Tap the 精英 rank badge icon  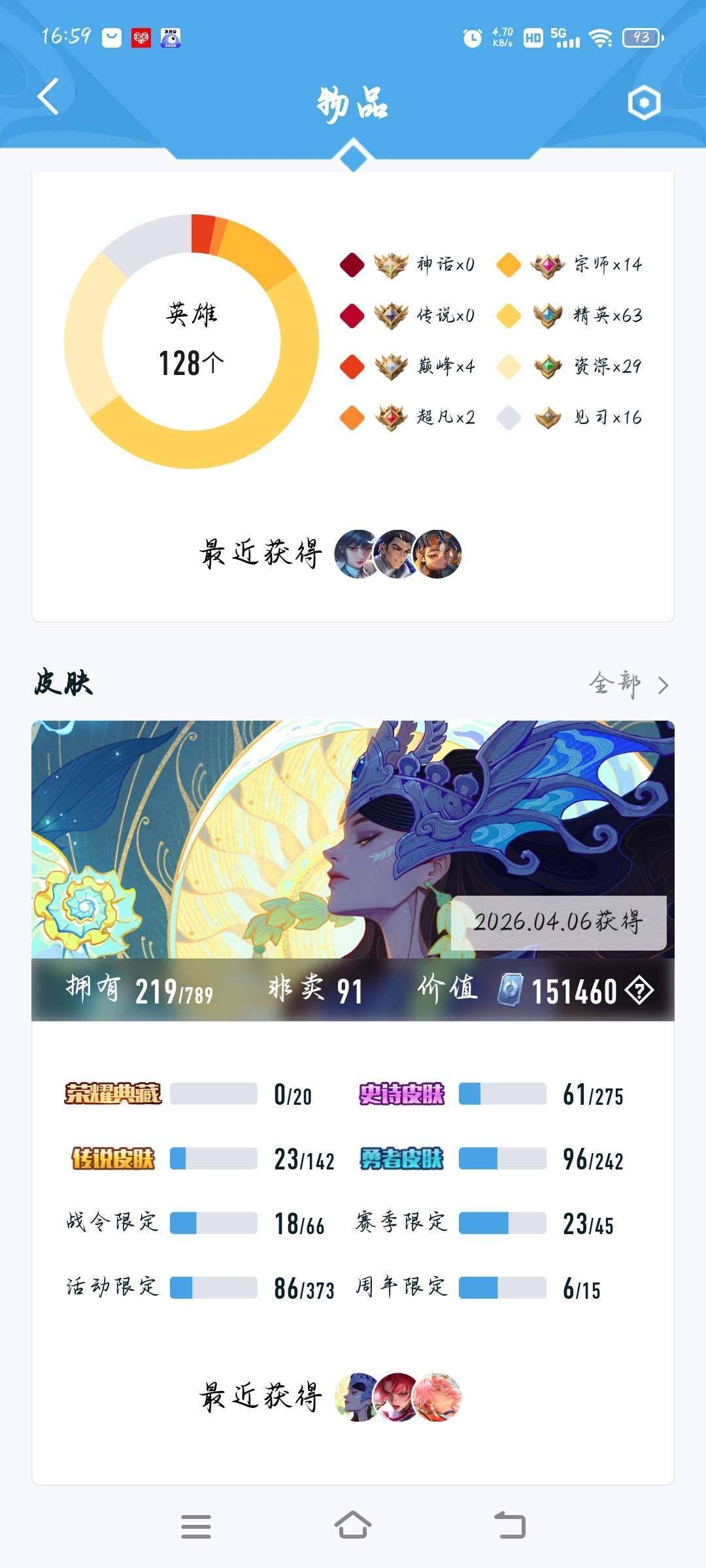tap(546, 316)
